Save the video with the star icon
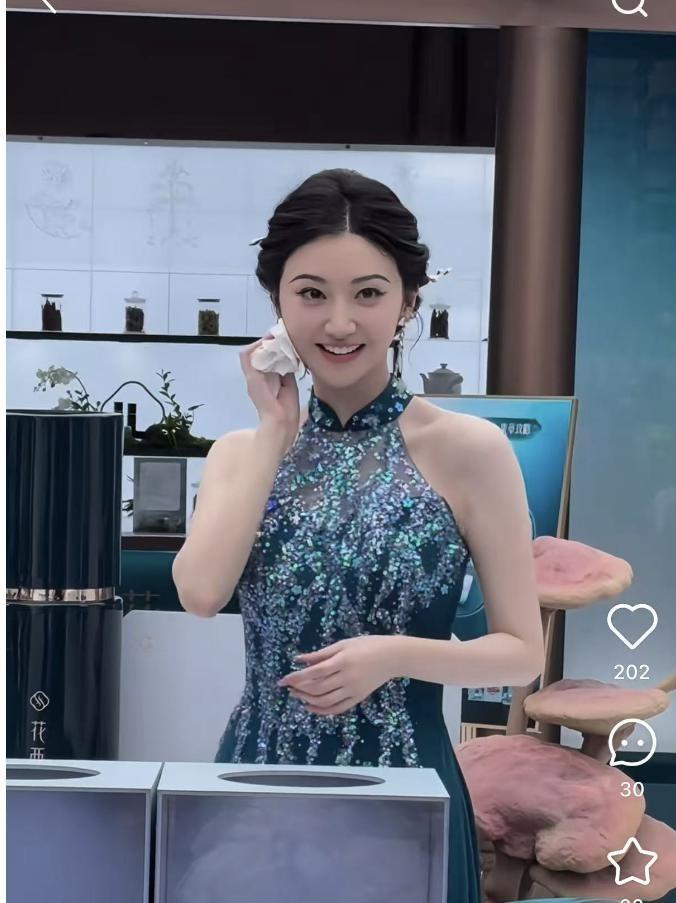 click(632, 862)
